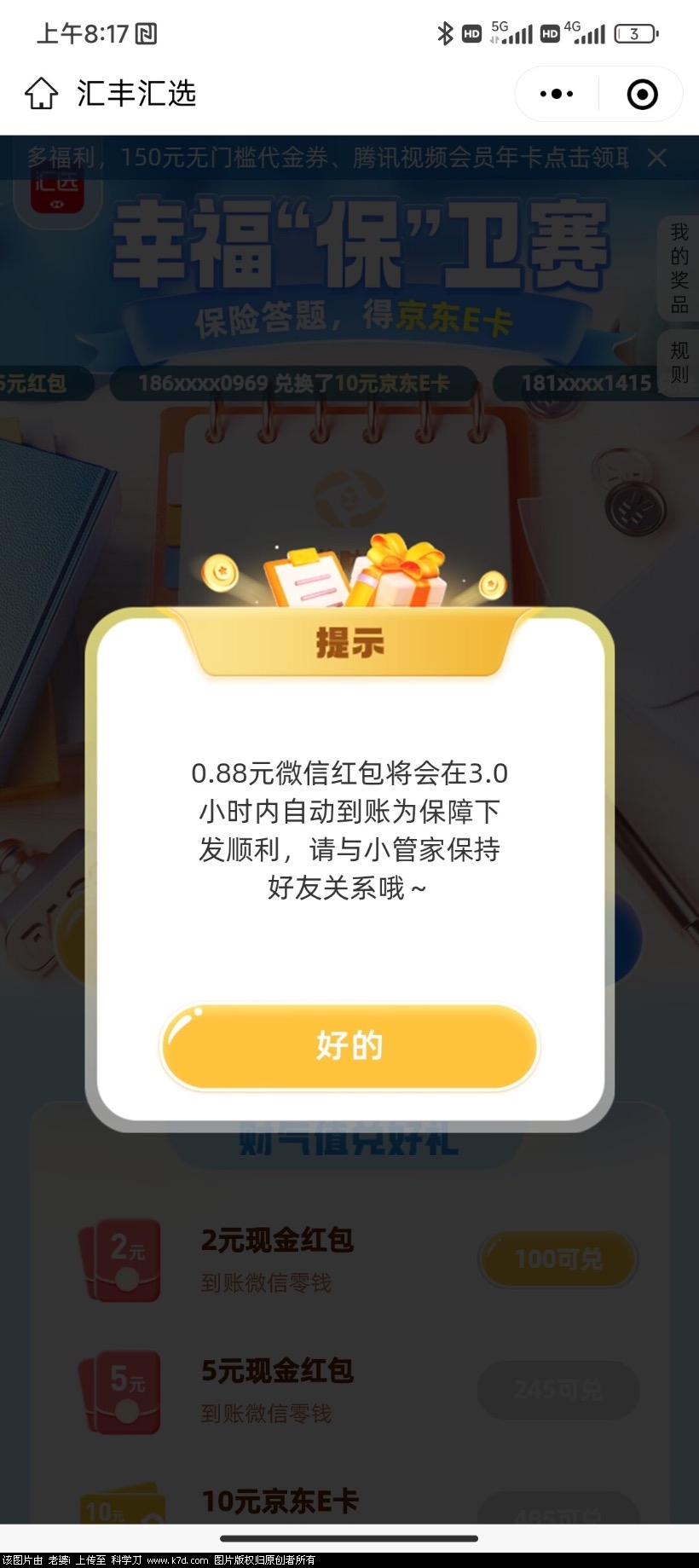The width and height of the screenshot is (699, 1568).
Task: Open 规则 side tab
Action: (679, 362)
